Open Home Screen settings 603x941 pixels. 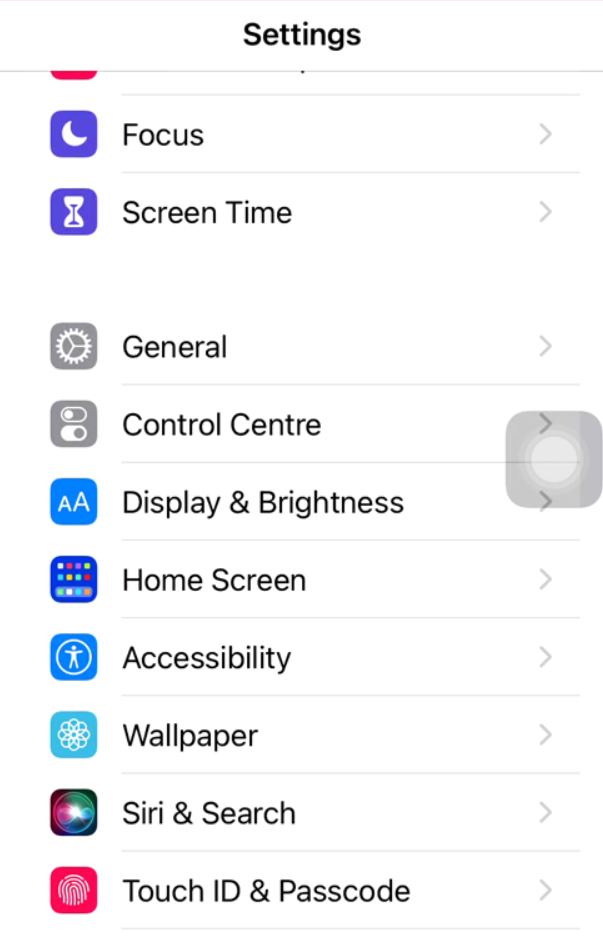[x=214, y=580]
